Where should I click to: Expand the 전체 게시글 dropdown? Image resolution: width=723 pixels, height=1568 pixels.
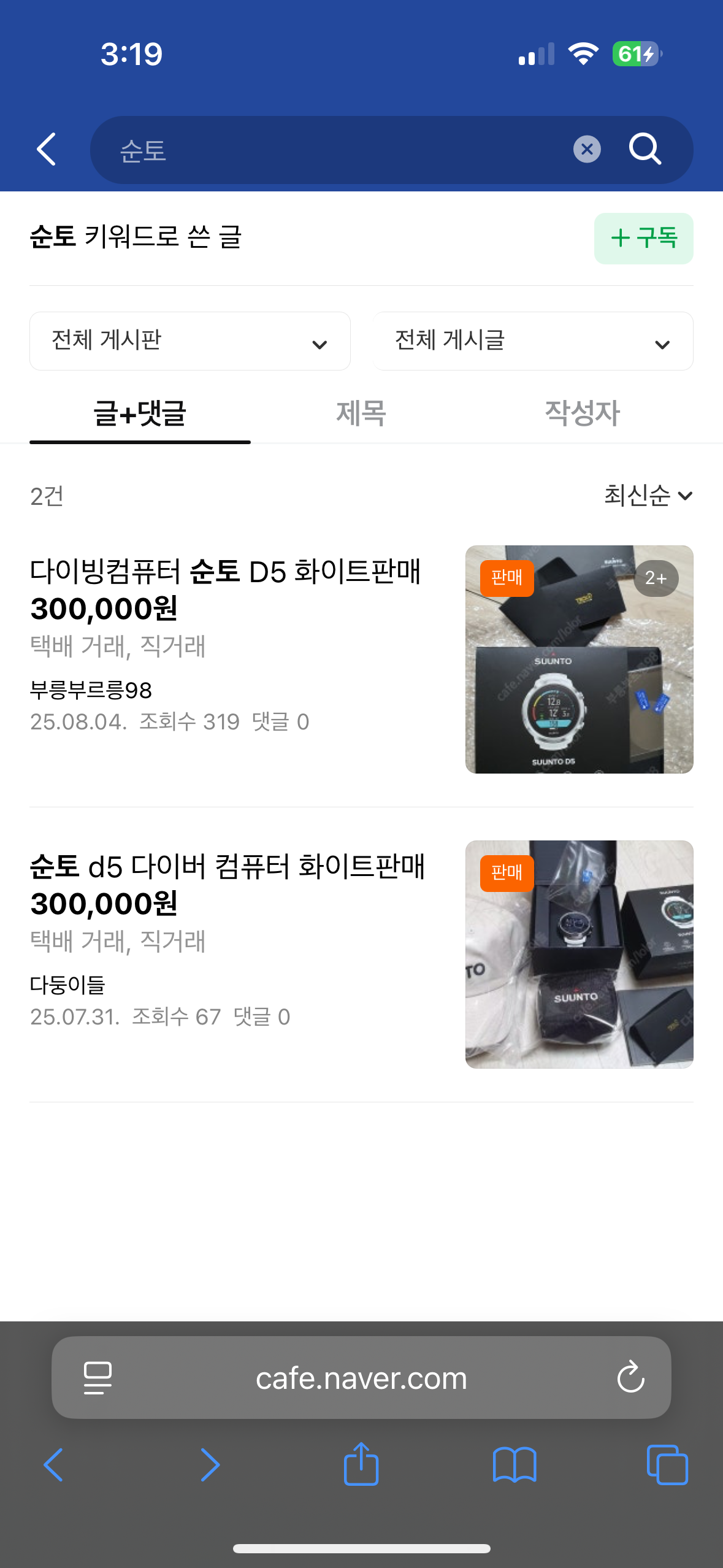pos(533,341)
